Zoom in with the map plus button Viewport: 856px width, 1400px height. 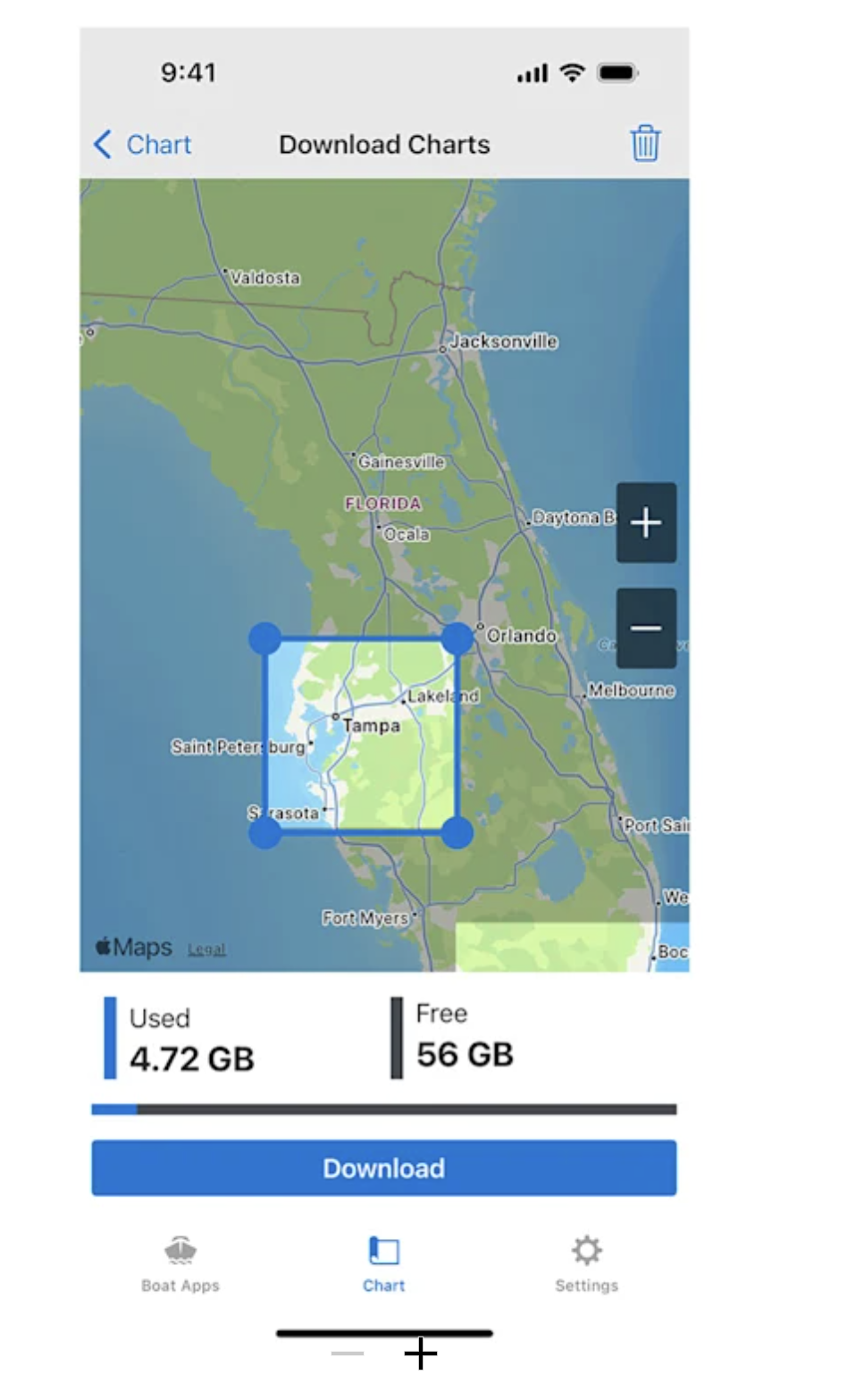646,523
